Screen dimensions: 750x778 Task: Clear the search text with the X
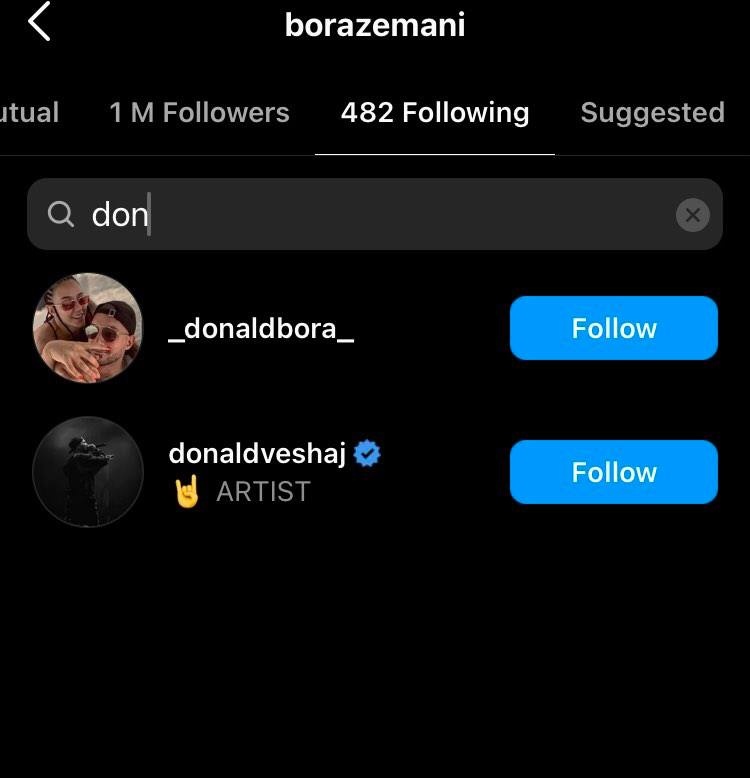coord(692,214)
